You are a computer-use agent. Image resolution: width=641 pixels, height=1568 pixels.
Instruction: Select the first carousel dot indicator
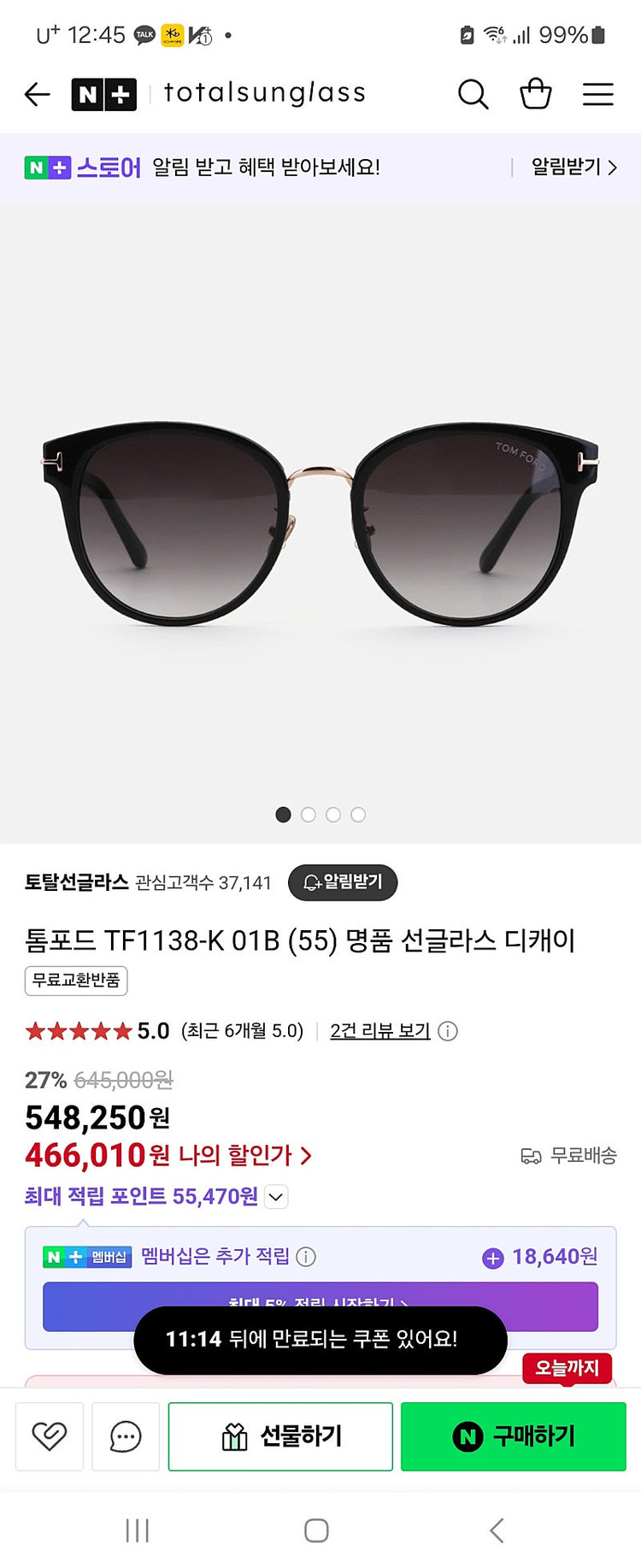[x=283, y=815]
